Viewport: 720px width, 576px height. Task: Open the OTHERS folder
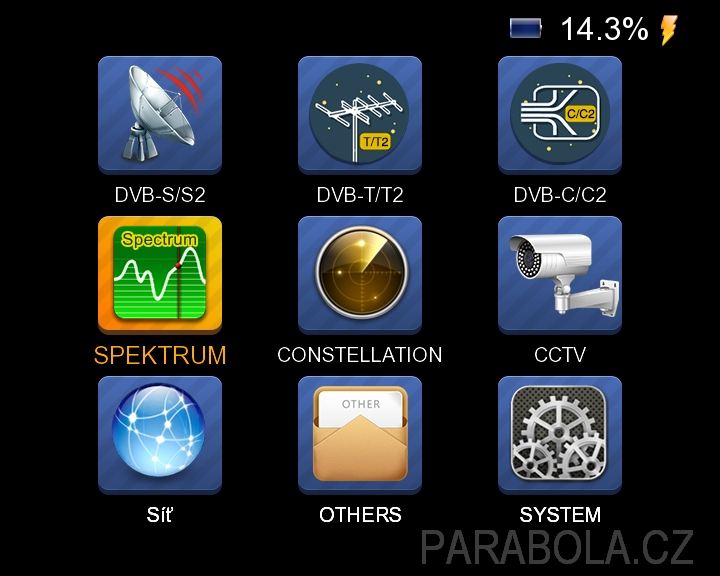[x=360, y=435]
